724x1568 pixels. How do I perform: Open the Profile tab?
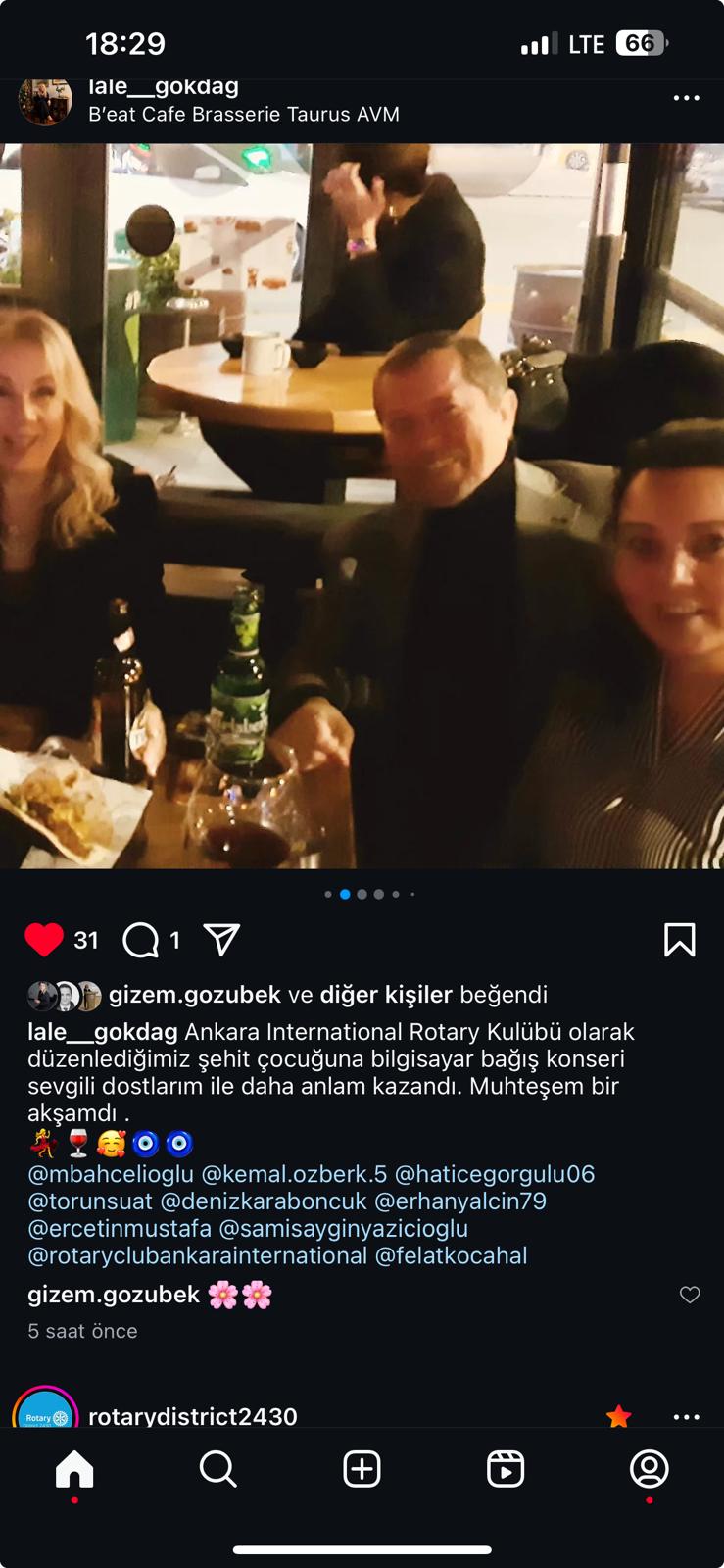coord(649,1469)
